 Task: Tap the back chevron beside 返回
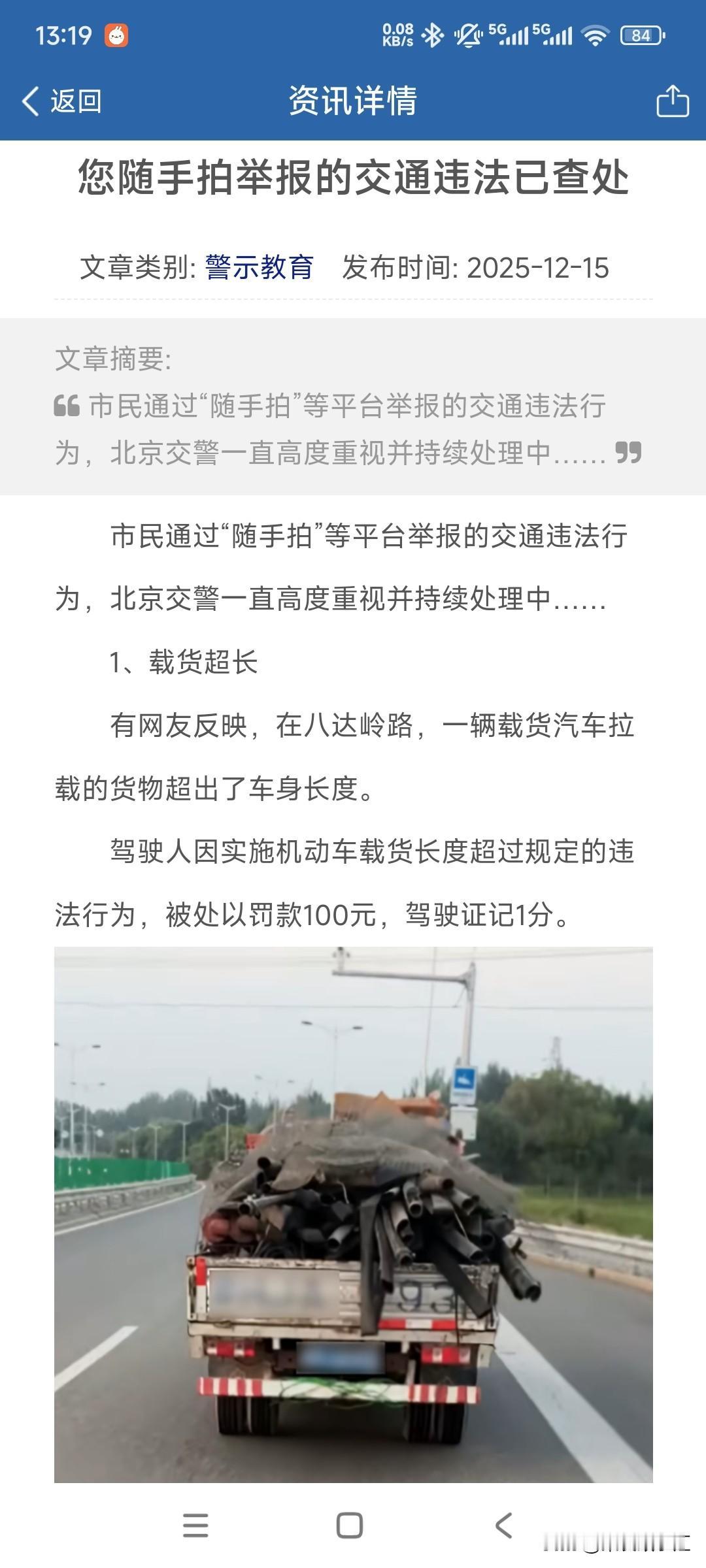pyautogui.click(x=30, y=102)
